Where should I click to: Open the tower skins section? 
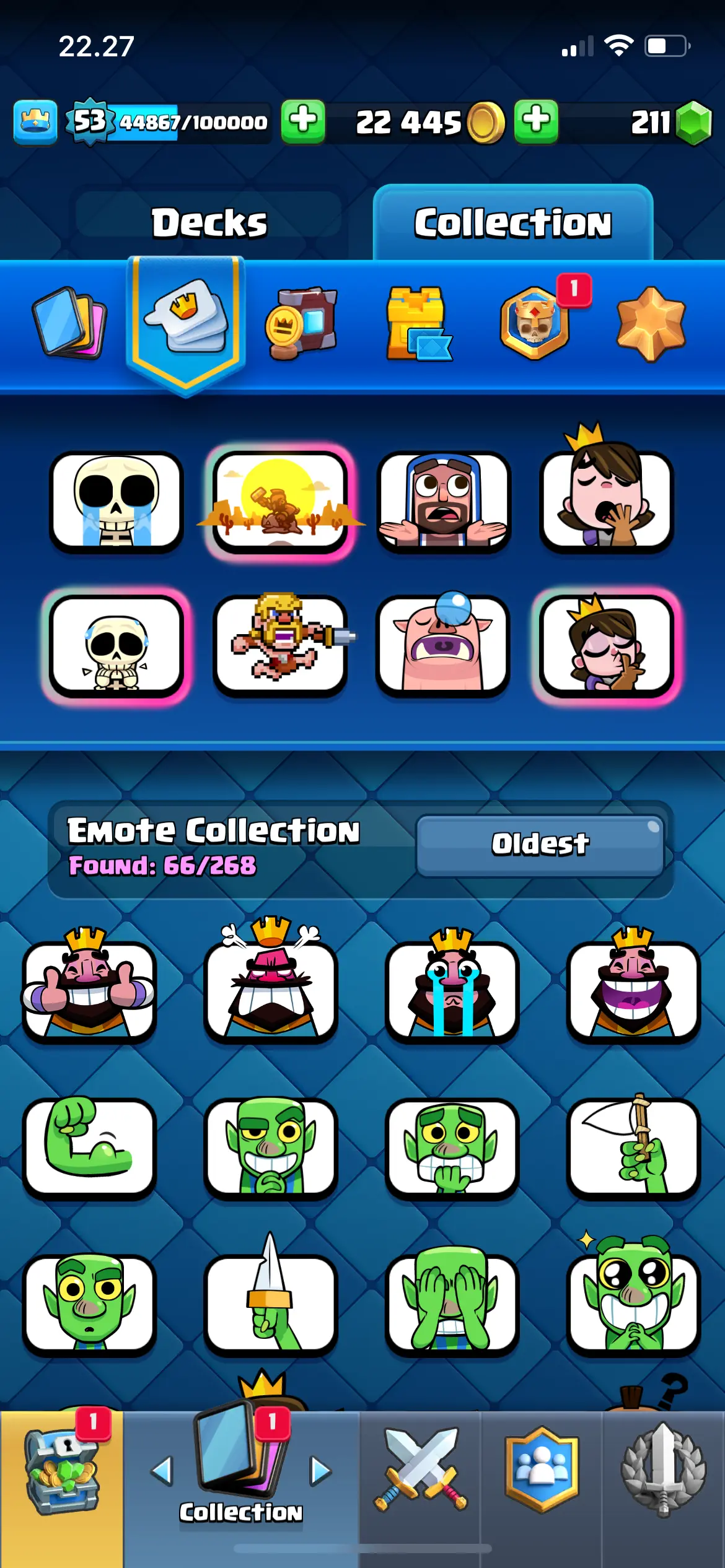click(418, 323)
